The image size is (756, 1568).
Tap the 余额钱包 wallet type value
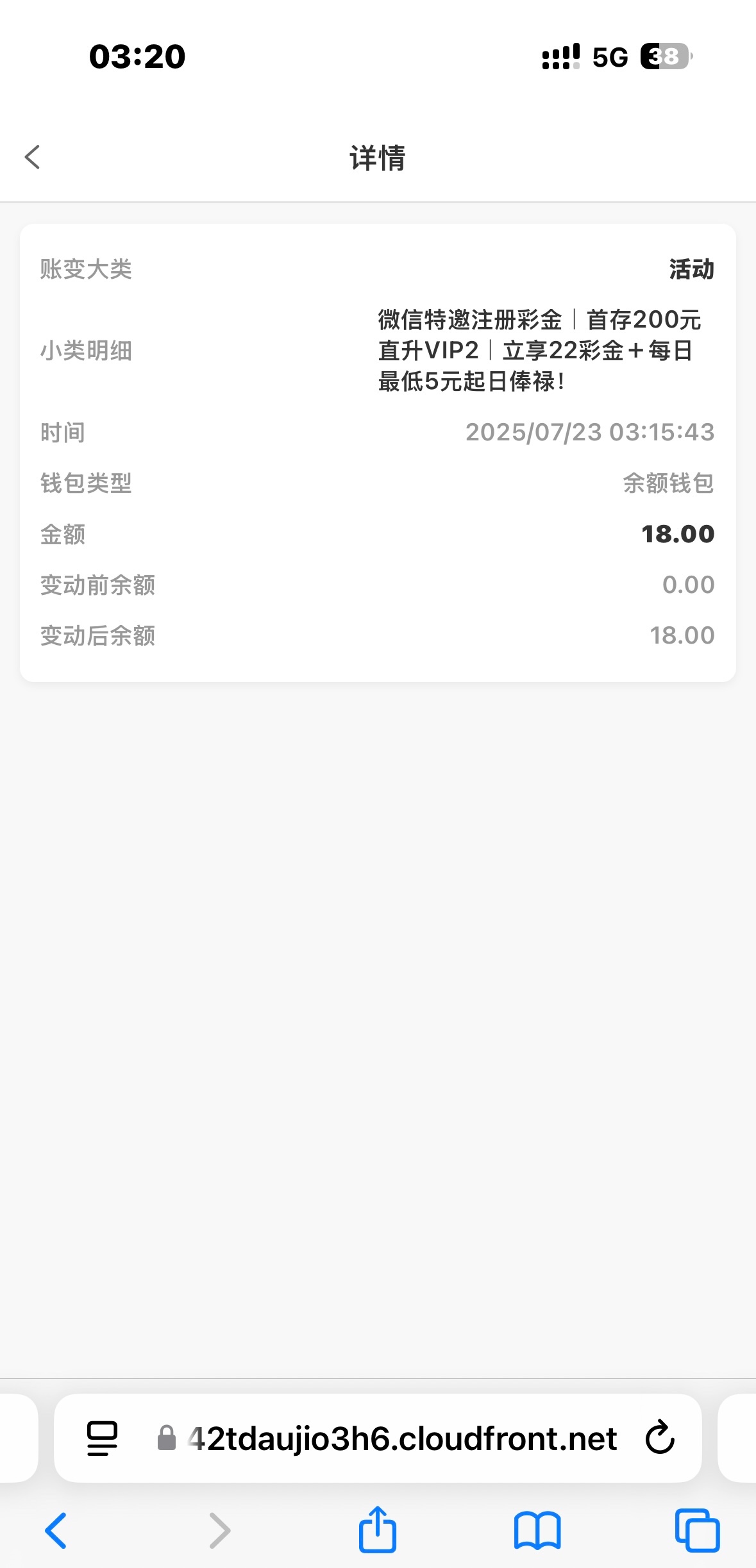point(669,483)
